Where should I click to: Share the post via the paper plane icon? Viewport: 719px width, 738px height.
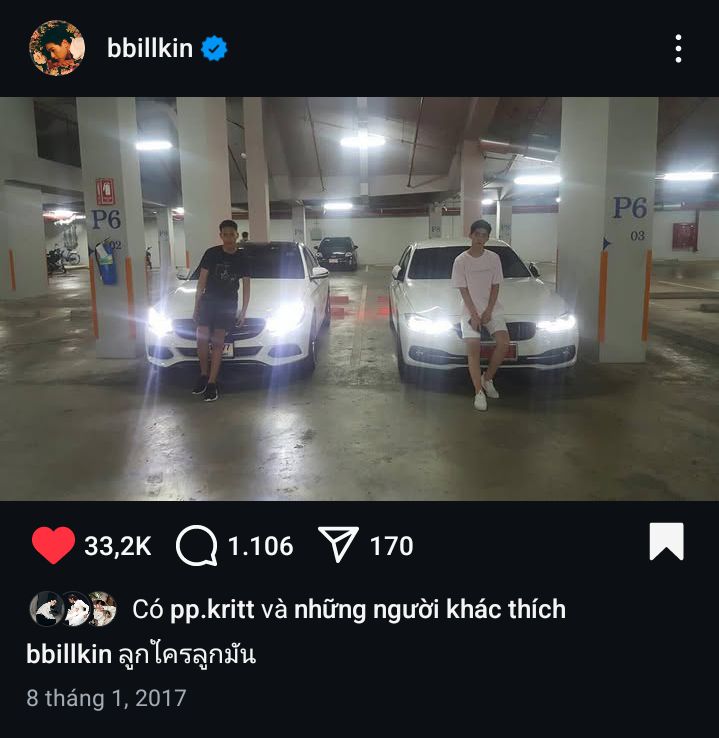point(339,545)
